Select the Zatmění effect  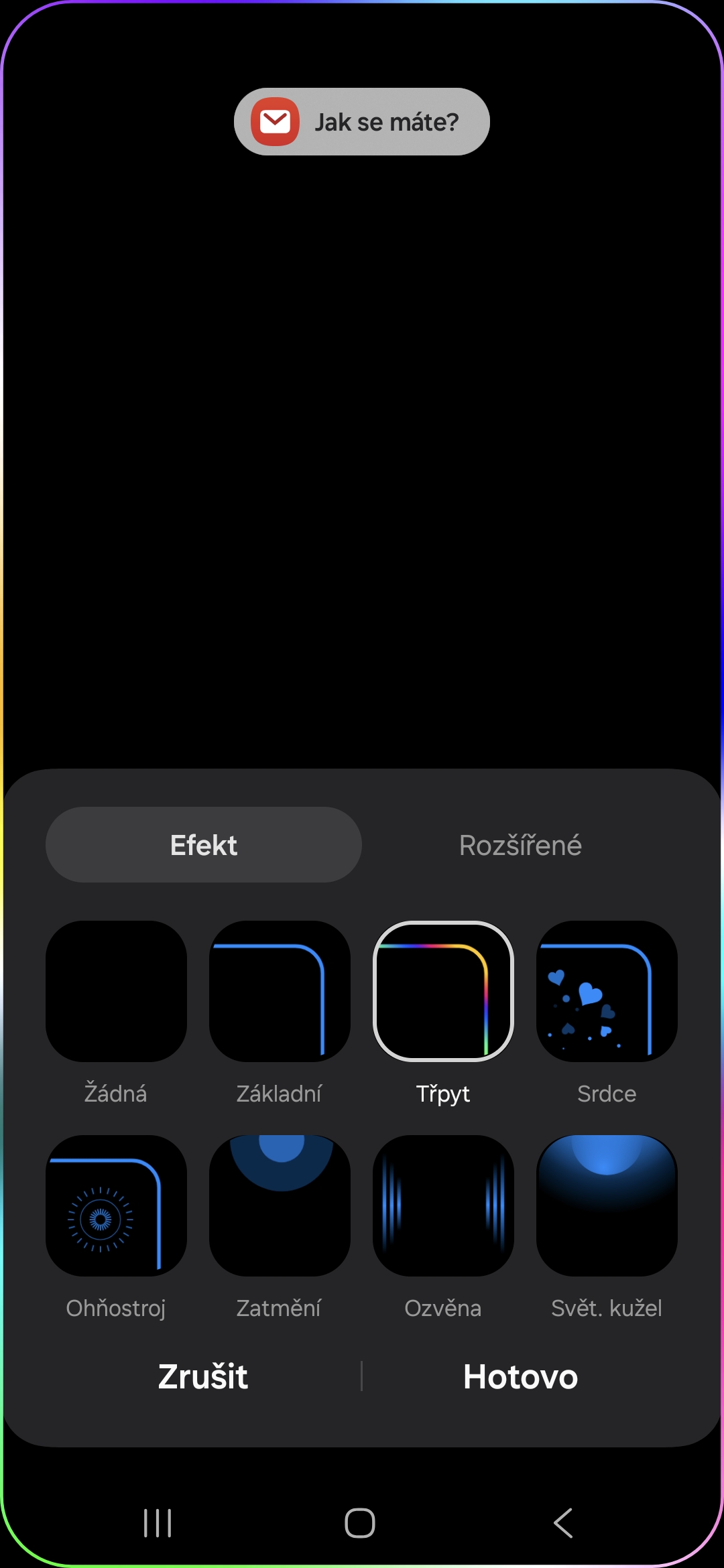(280, 1205)
